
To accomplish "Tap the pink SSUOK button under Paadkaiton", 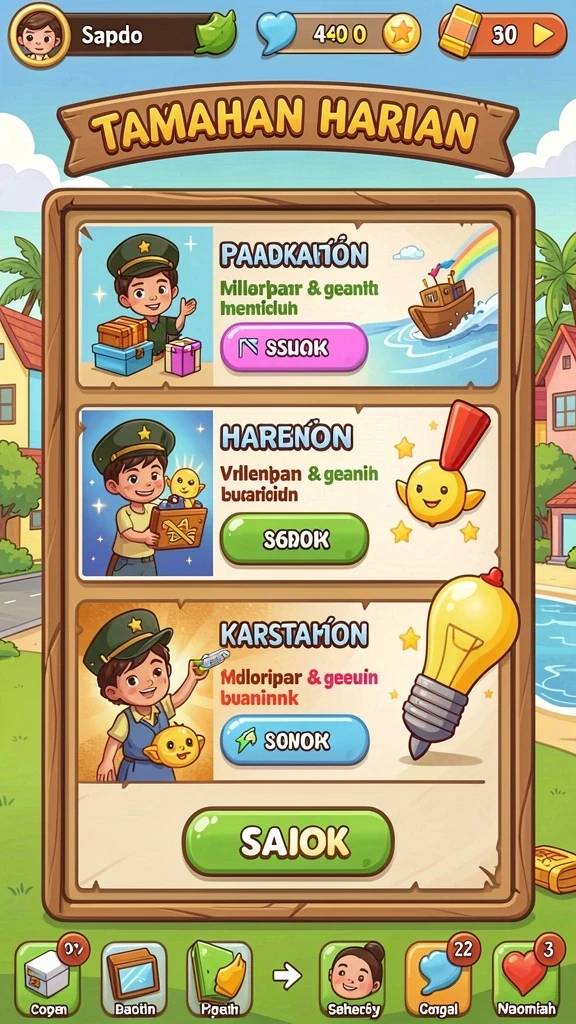I will [x=294, y=347].
